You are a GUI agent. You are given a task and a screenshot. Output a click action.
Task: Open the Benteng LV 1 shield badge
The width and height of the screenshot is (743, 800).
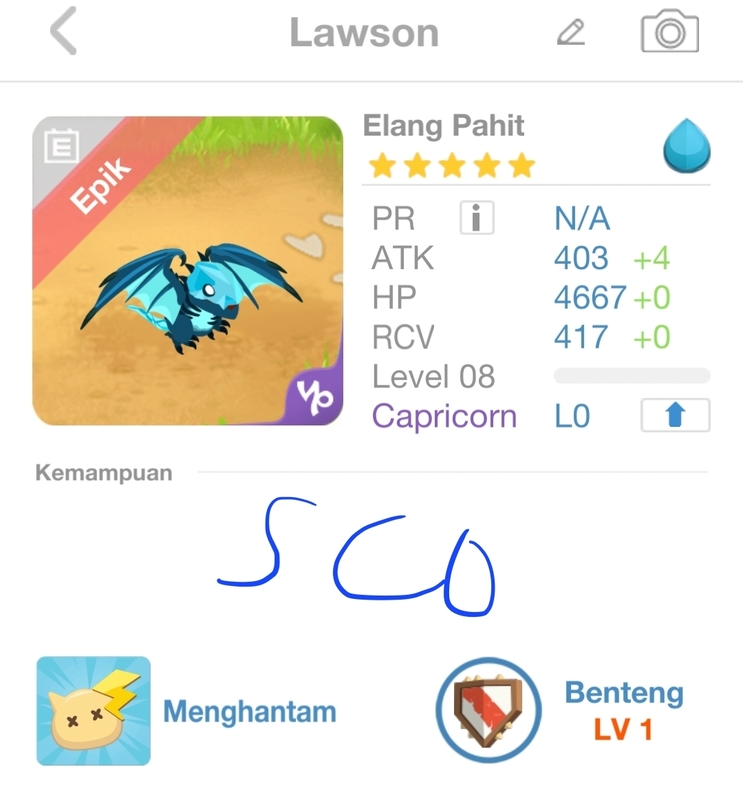[488, 711]
